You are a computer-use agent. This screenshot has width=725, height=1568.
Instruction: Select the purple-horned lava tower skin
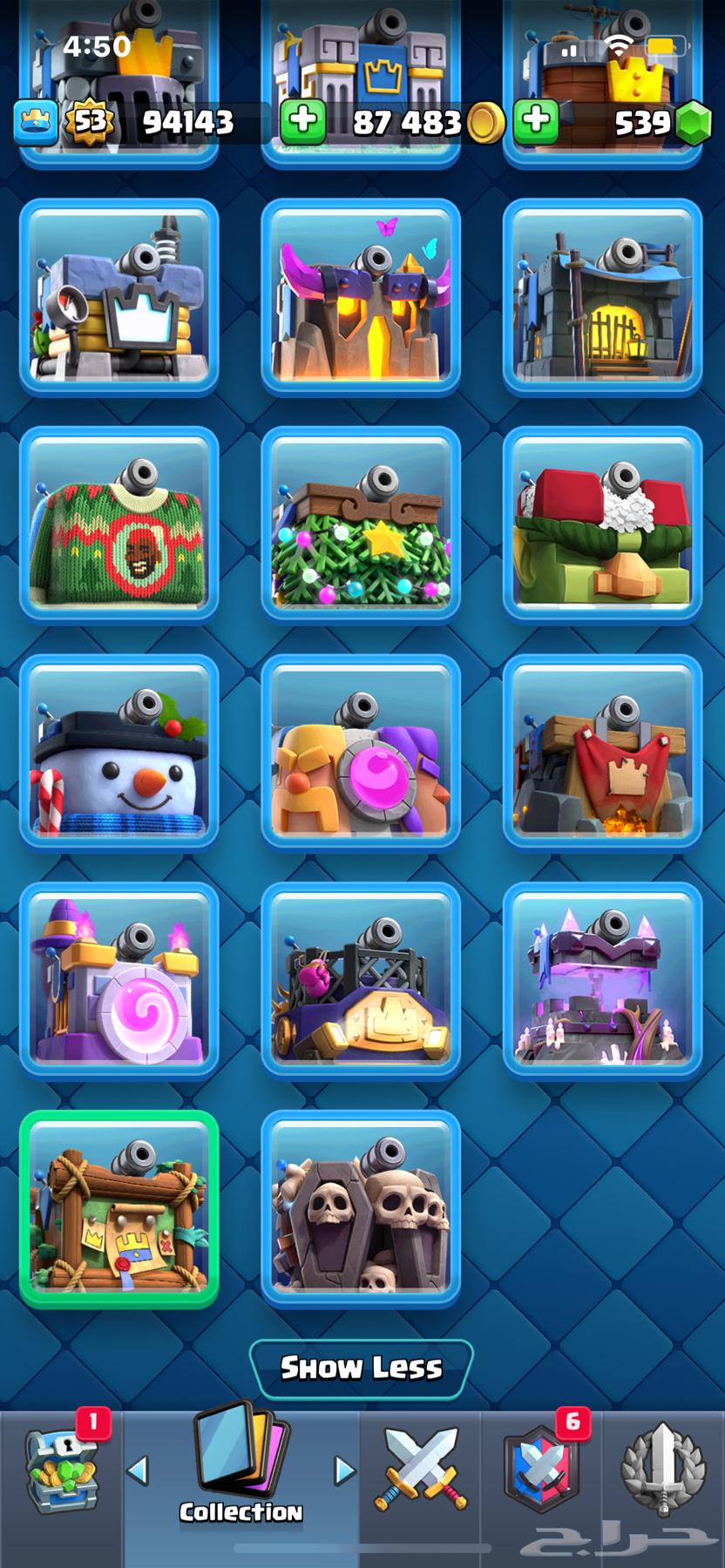(361, 296)
